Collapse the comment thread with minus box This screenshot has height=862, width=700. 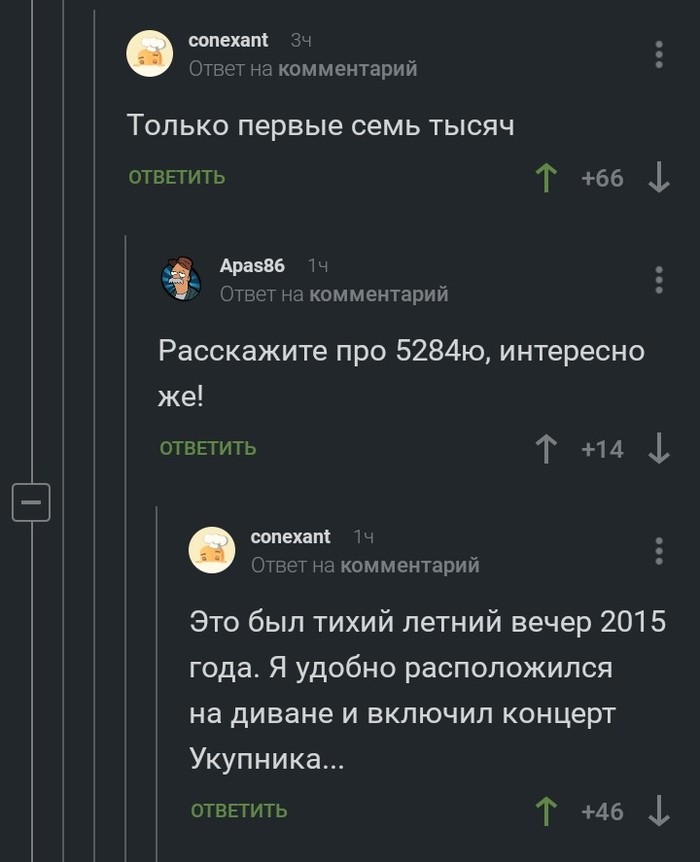pos(31,501)
